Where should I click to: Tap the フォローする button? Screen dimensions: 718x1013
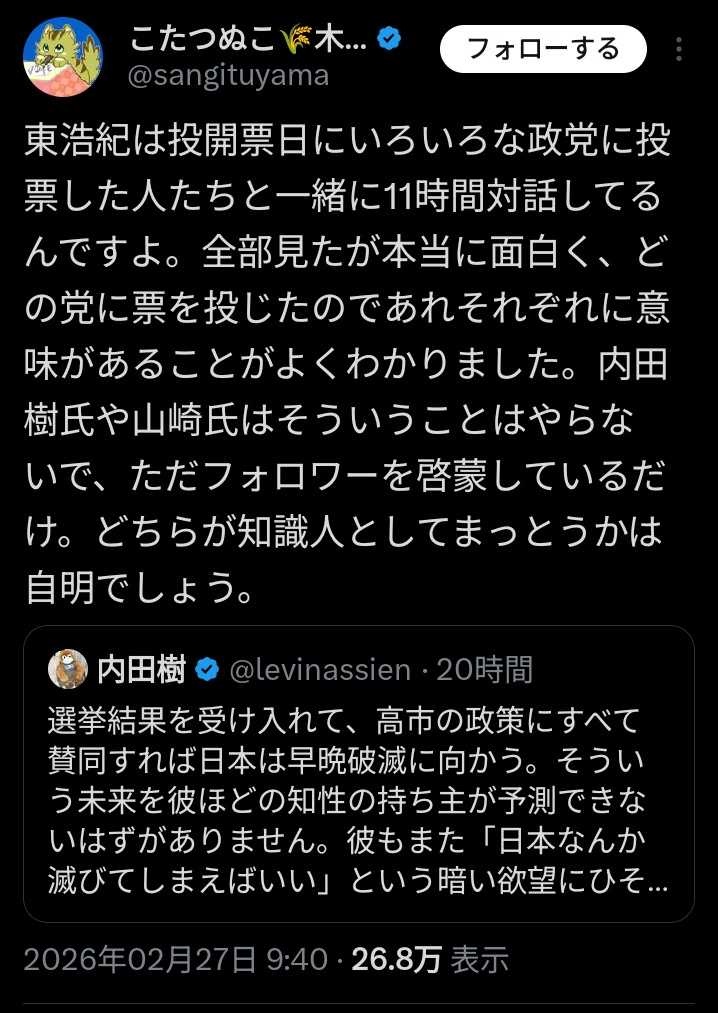coord(543,48)
